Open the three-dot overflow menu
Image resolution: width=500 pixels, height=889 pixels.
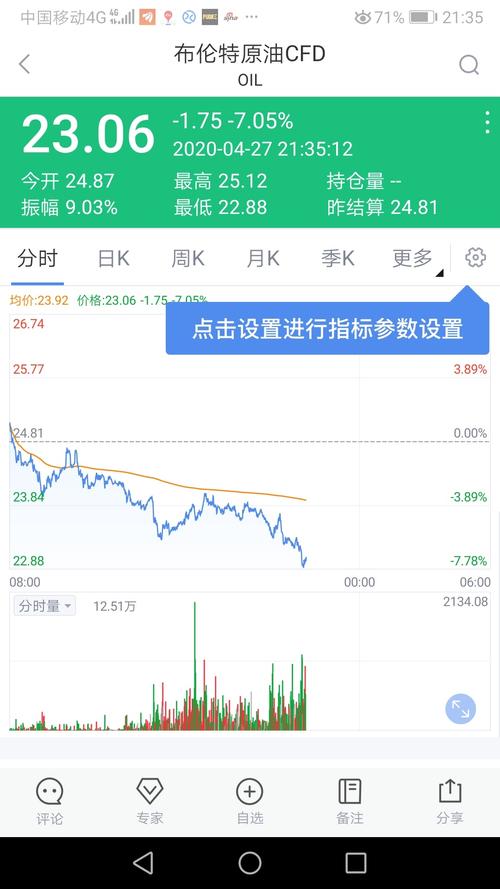[487, 122]
